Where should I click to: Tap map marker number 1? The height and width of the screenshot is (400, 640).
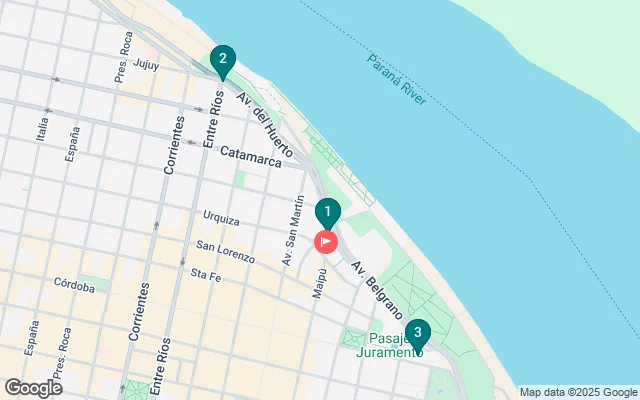pyautogui.click(x=327, y=212)
